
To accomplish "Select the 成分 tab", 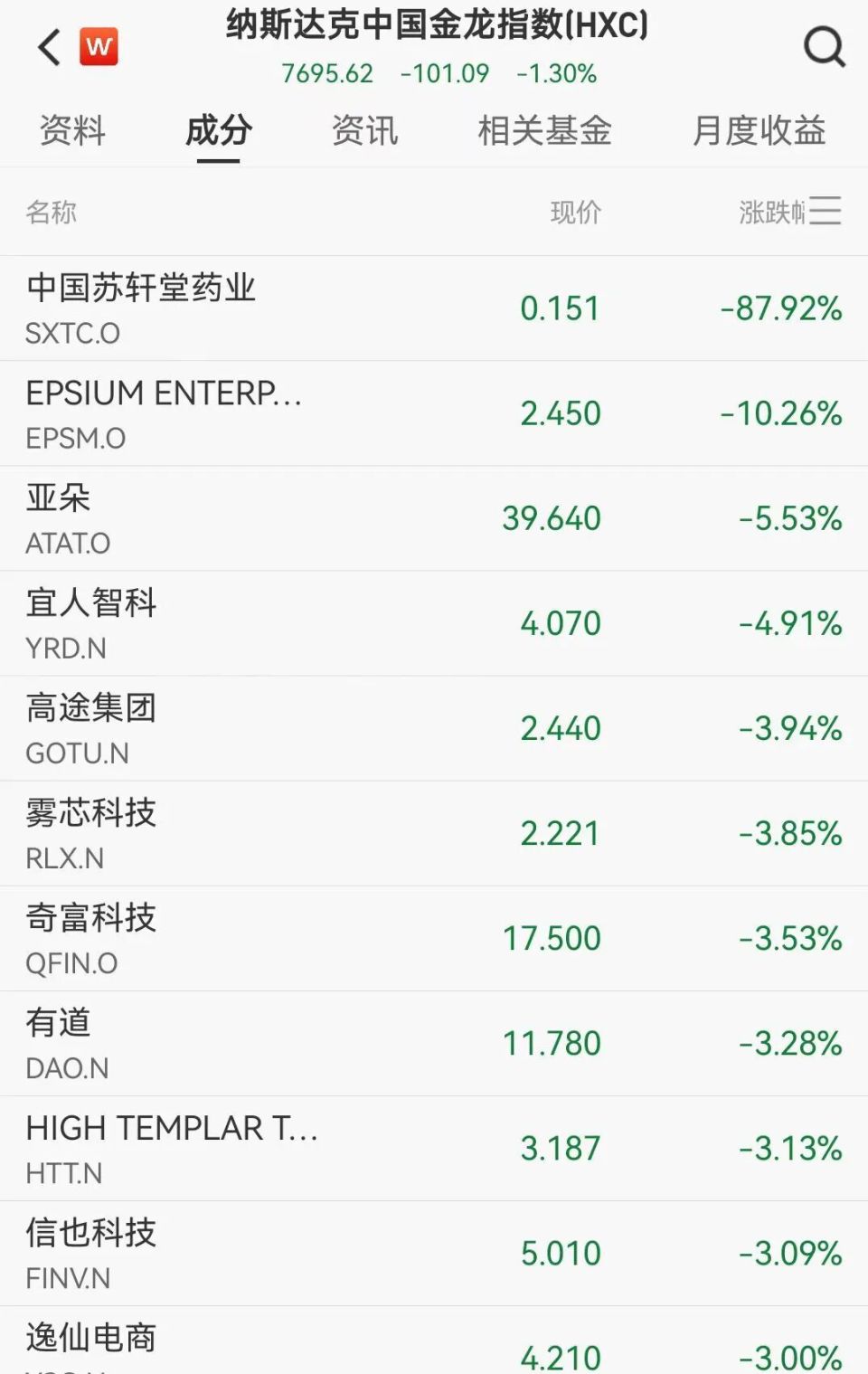I will point(217,131).
